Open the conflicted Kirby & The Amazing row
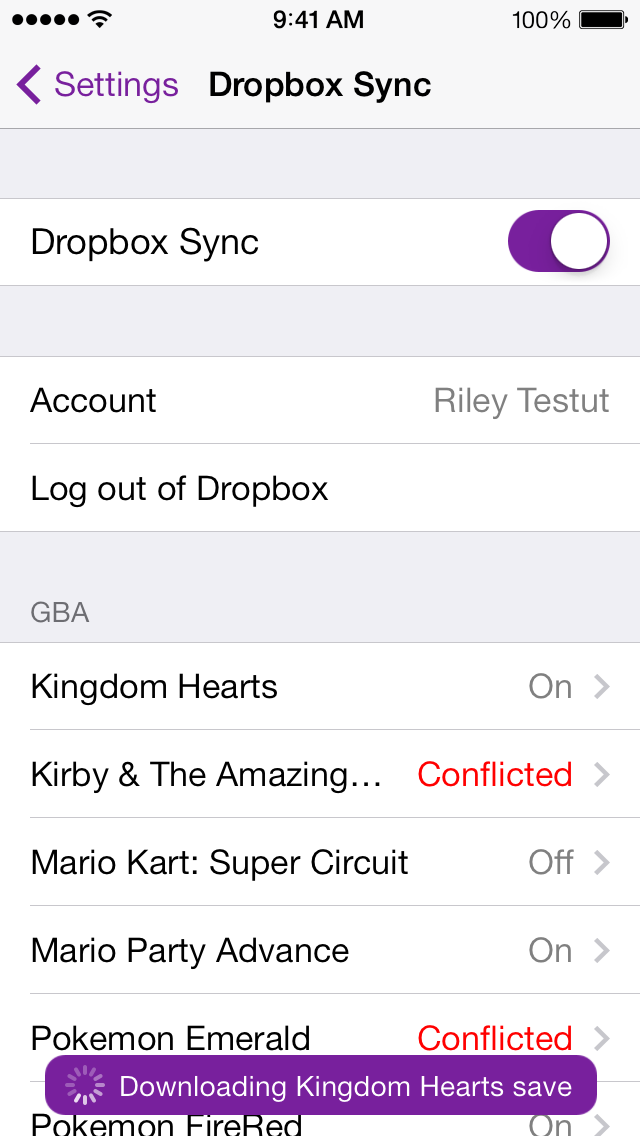The height and width of the screenshot is (1136, 640). click(320, 774)
